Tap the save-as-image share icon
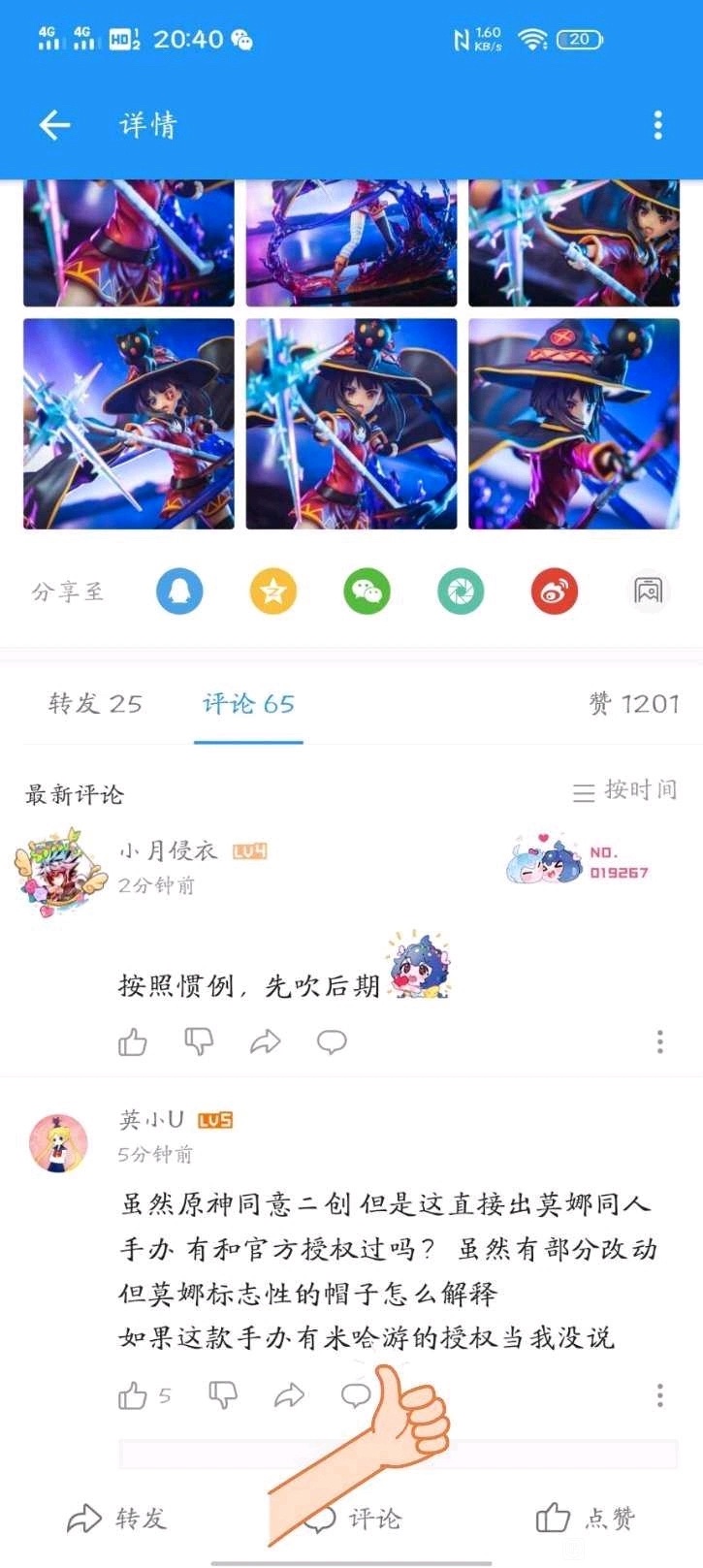 pos(648,591)
